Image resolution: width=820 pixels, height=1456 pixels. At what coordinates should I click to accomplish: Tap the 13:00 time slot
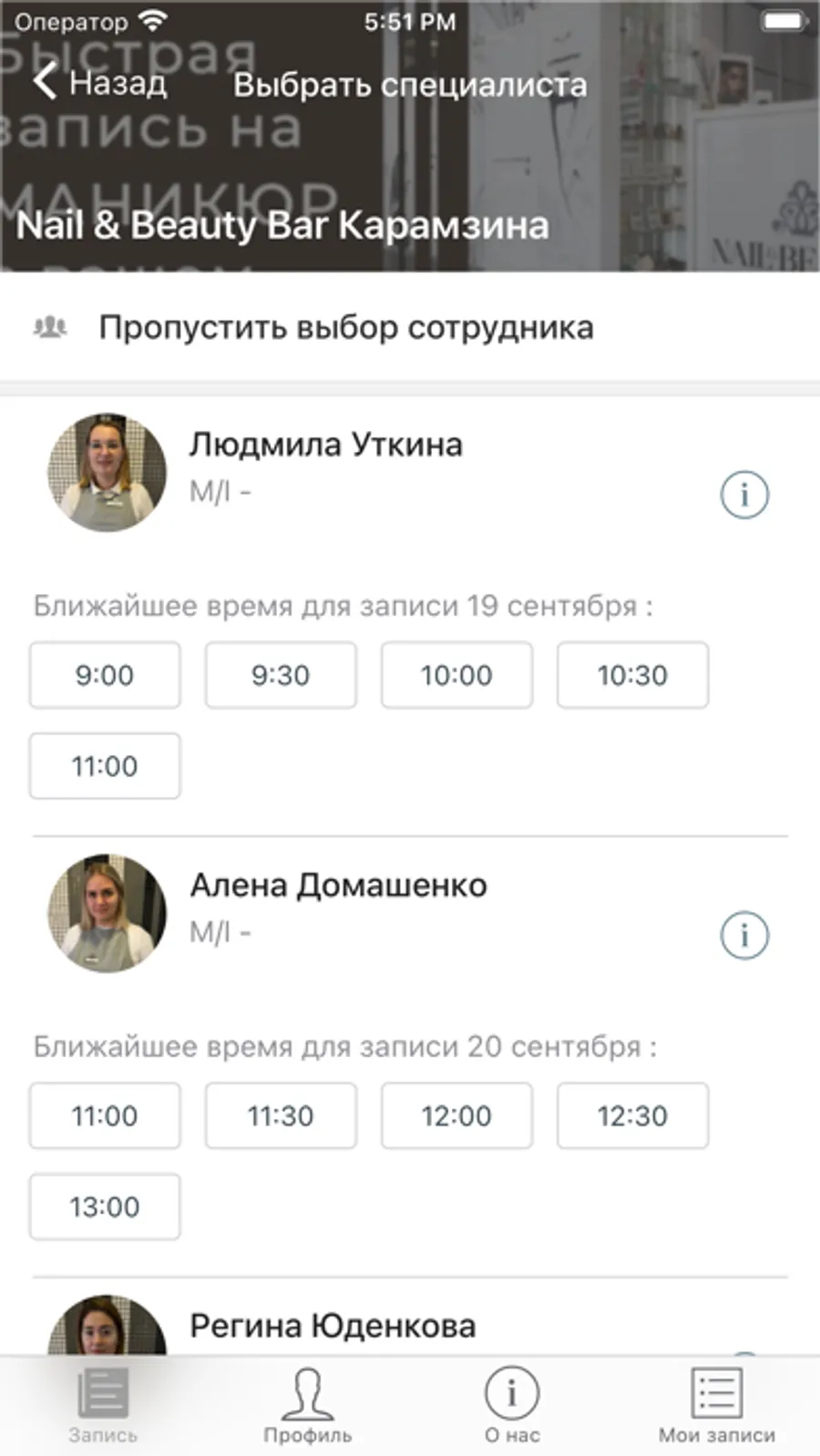click(105, 1206)
